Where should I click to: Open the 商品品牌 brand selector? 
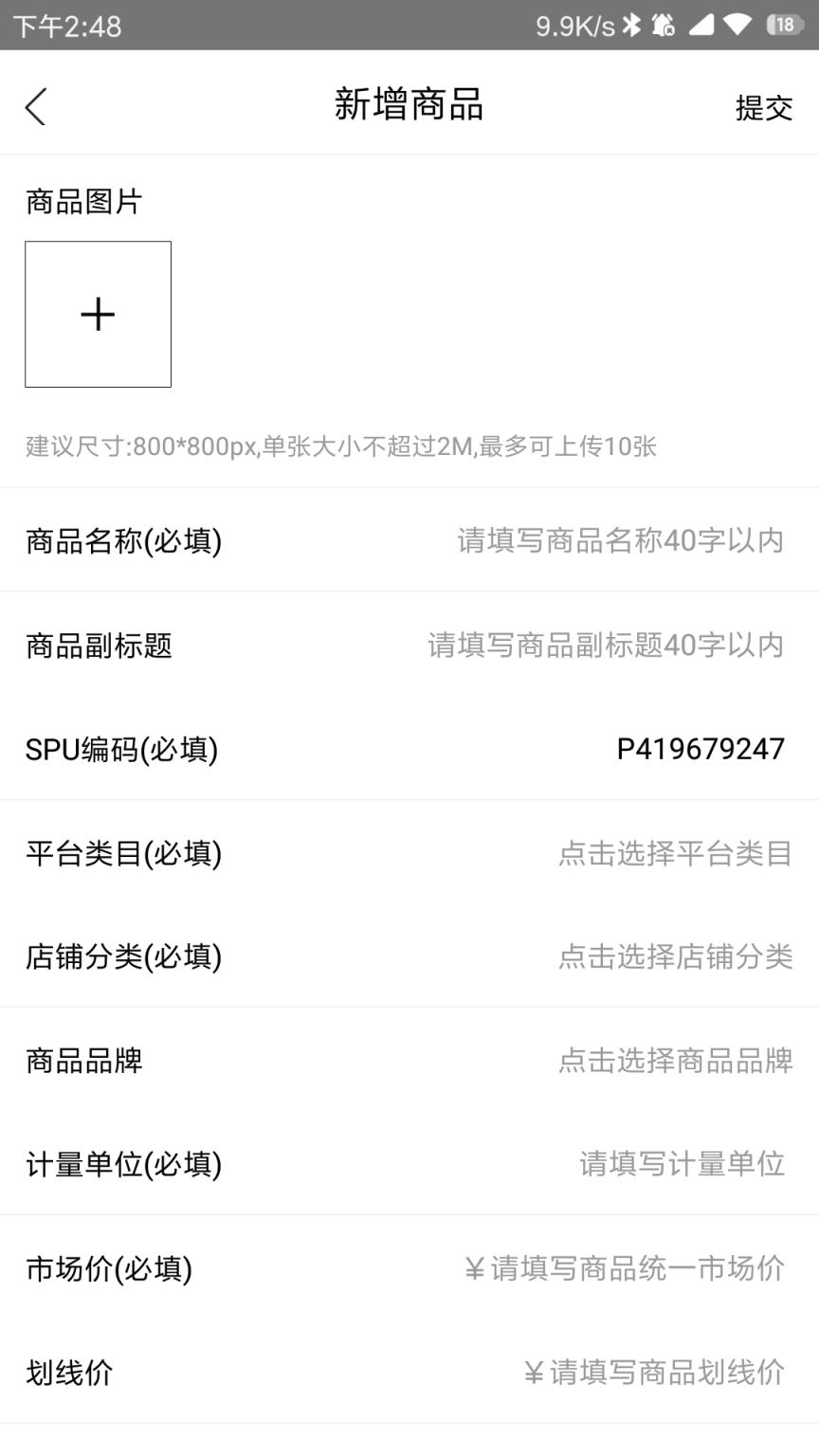coord(675,1061)
